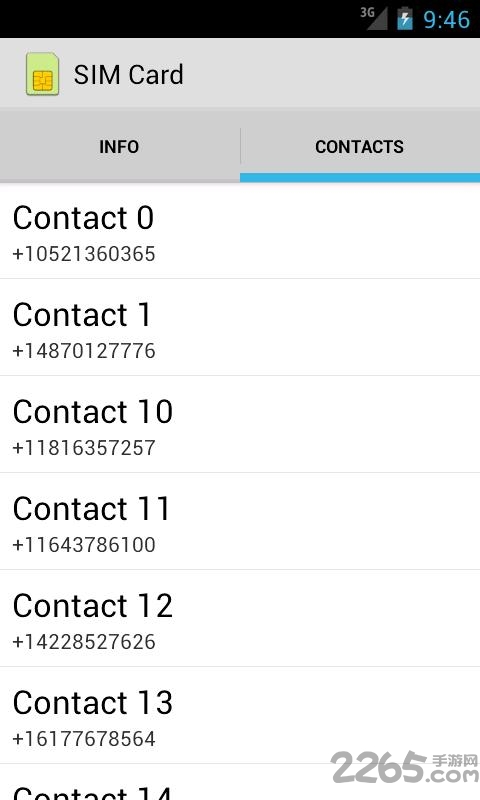Open Contact 1 entry

coord(240,328)
